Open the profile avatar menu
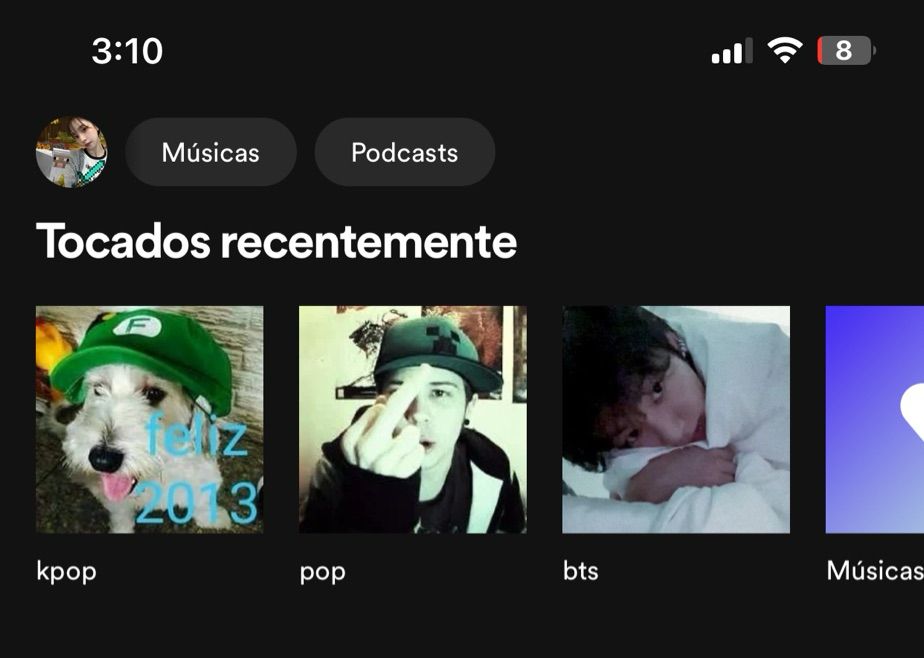 point(71,152)
